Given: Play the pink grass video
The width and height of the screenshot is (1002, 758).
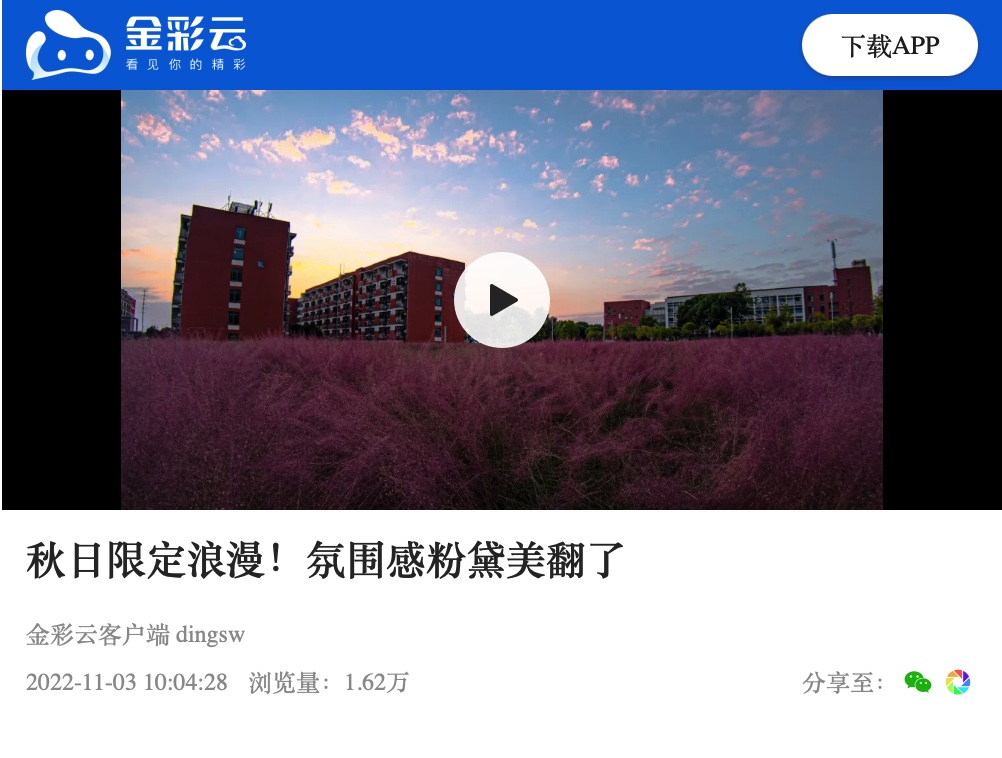Looking at the screenshot, I should tap(502, 300).
